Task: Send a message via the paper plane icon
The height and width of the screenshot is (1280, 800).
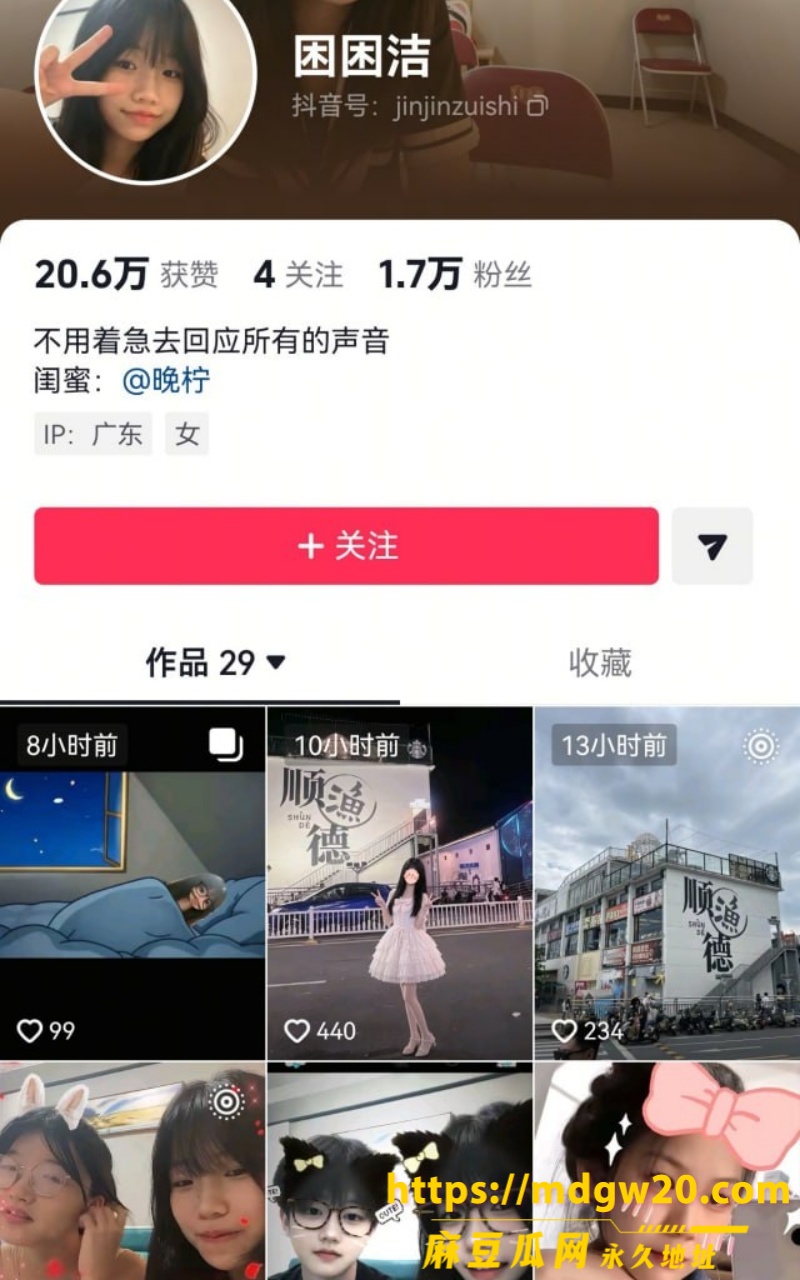Action: click(712, 546)
